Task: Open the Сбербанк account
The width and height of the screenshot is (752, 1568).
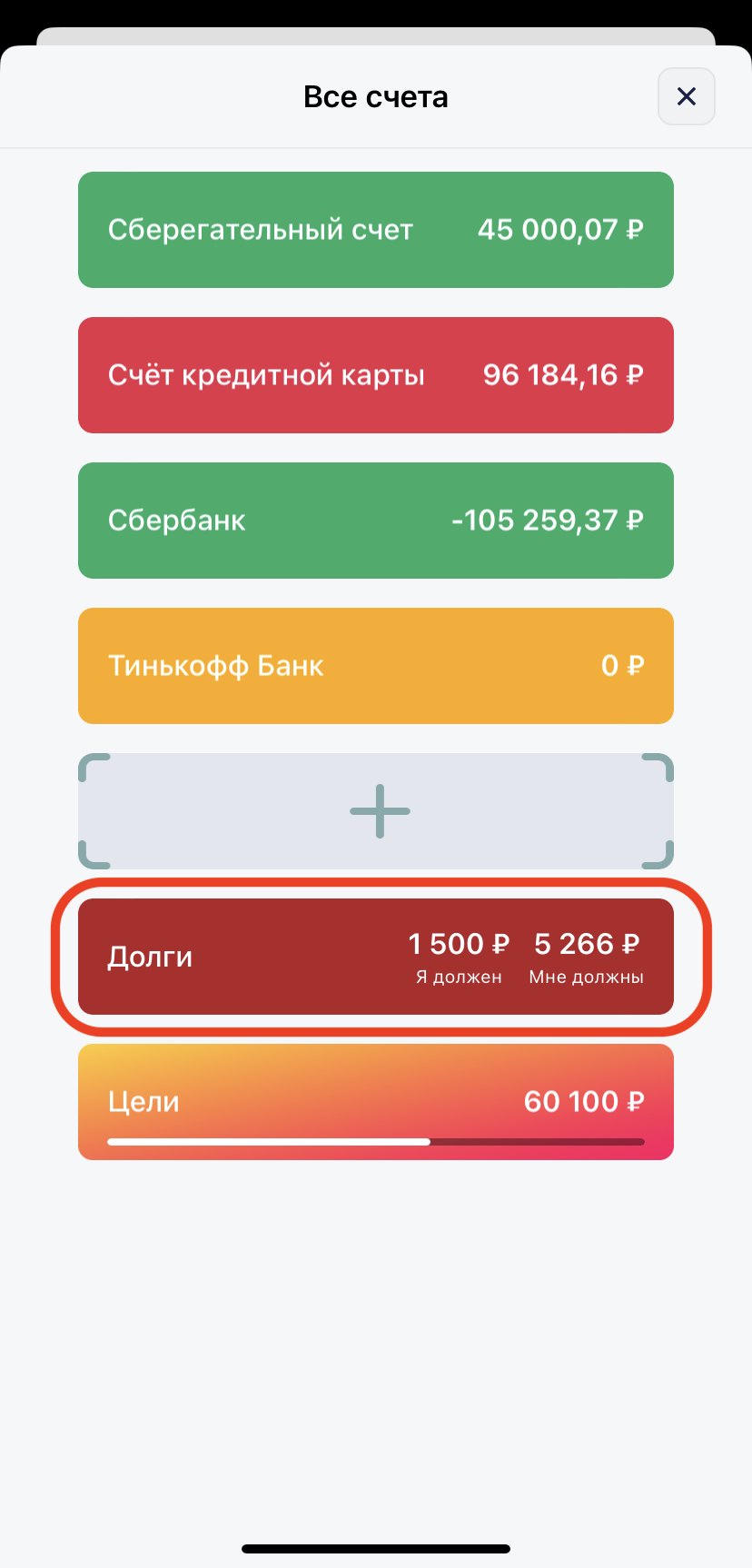Action: pos(376,521)
